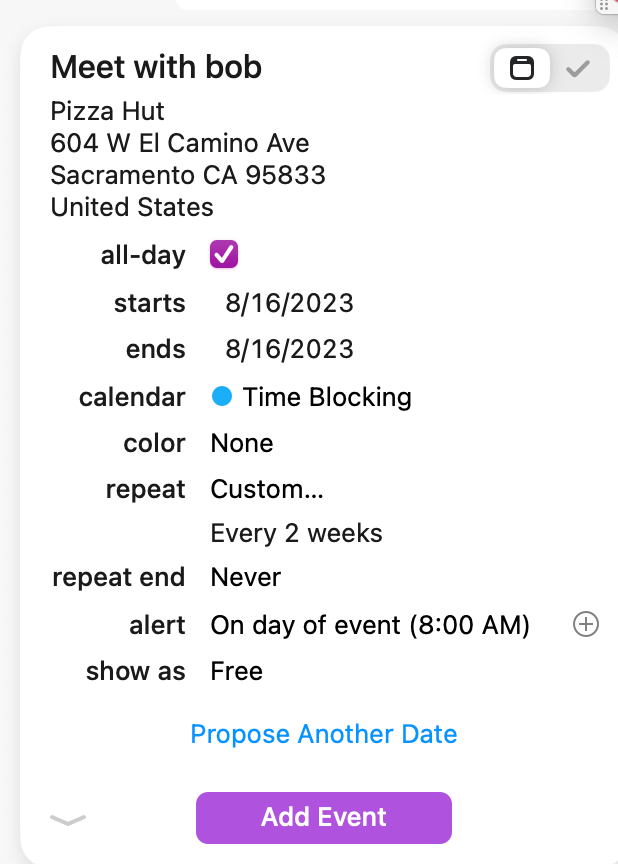Tap the Add Event button
Image resolution: width=618 pixels, height=864 pixels.
click(324, 817)
